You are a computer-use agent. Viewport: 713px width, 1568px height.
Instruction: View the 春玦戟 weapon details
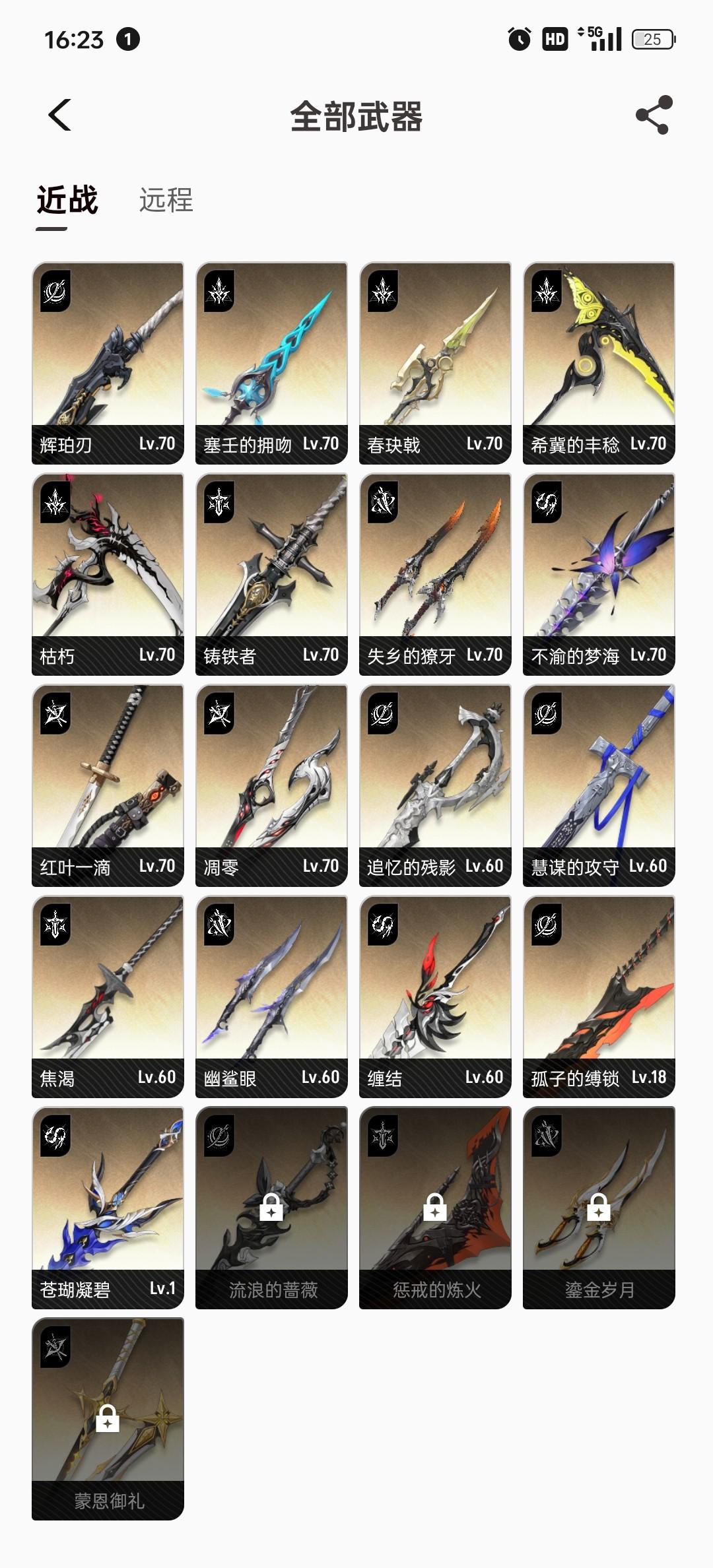point(435,363)
